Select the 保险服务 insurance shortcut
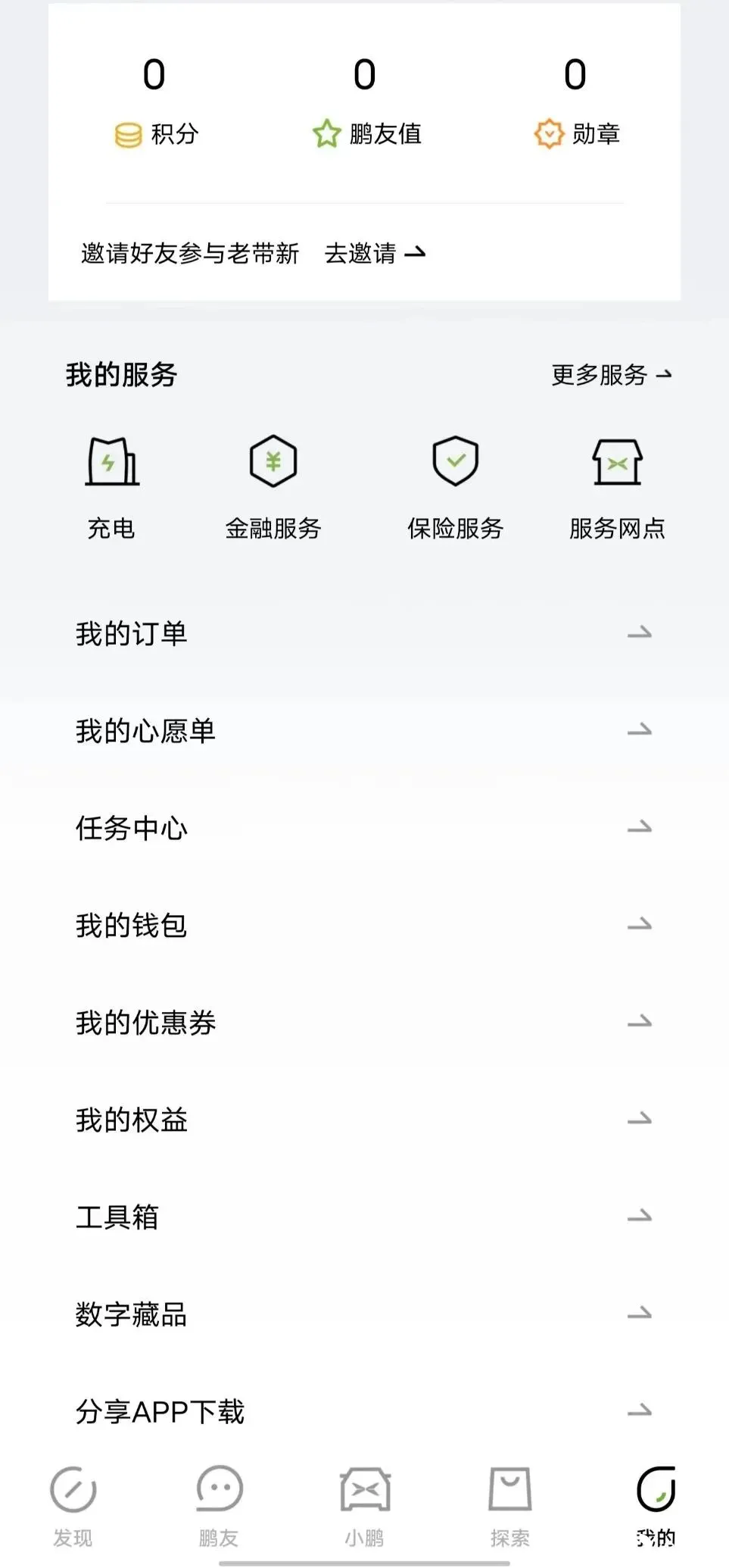 click(455, 487)
